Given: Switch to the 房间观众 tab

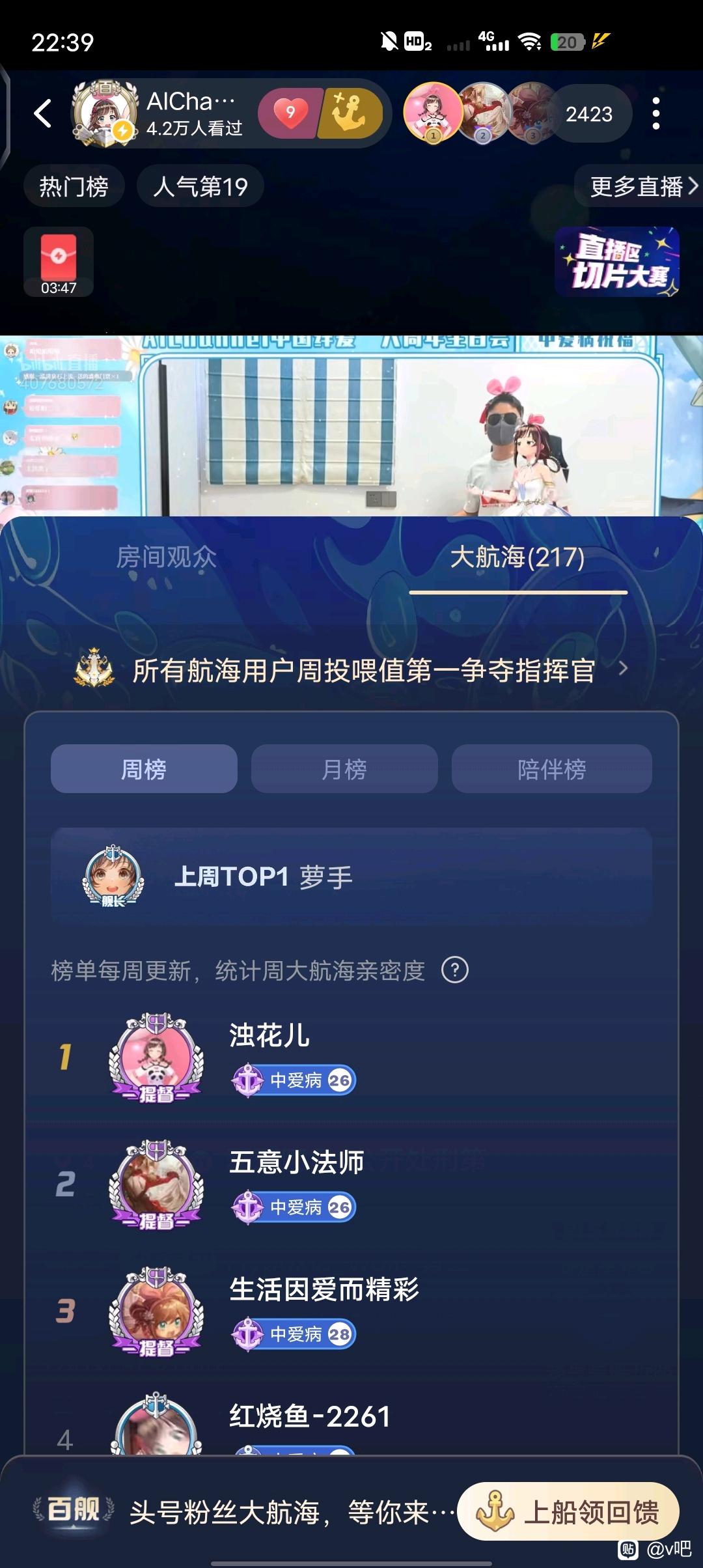Looking at the screenshot, I should (x=167, y=557).
